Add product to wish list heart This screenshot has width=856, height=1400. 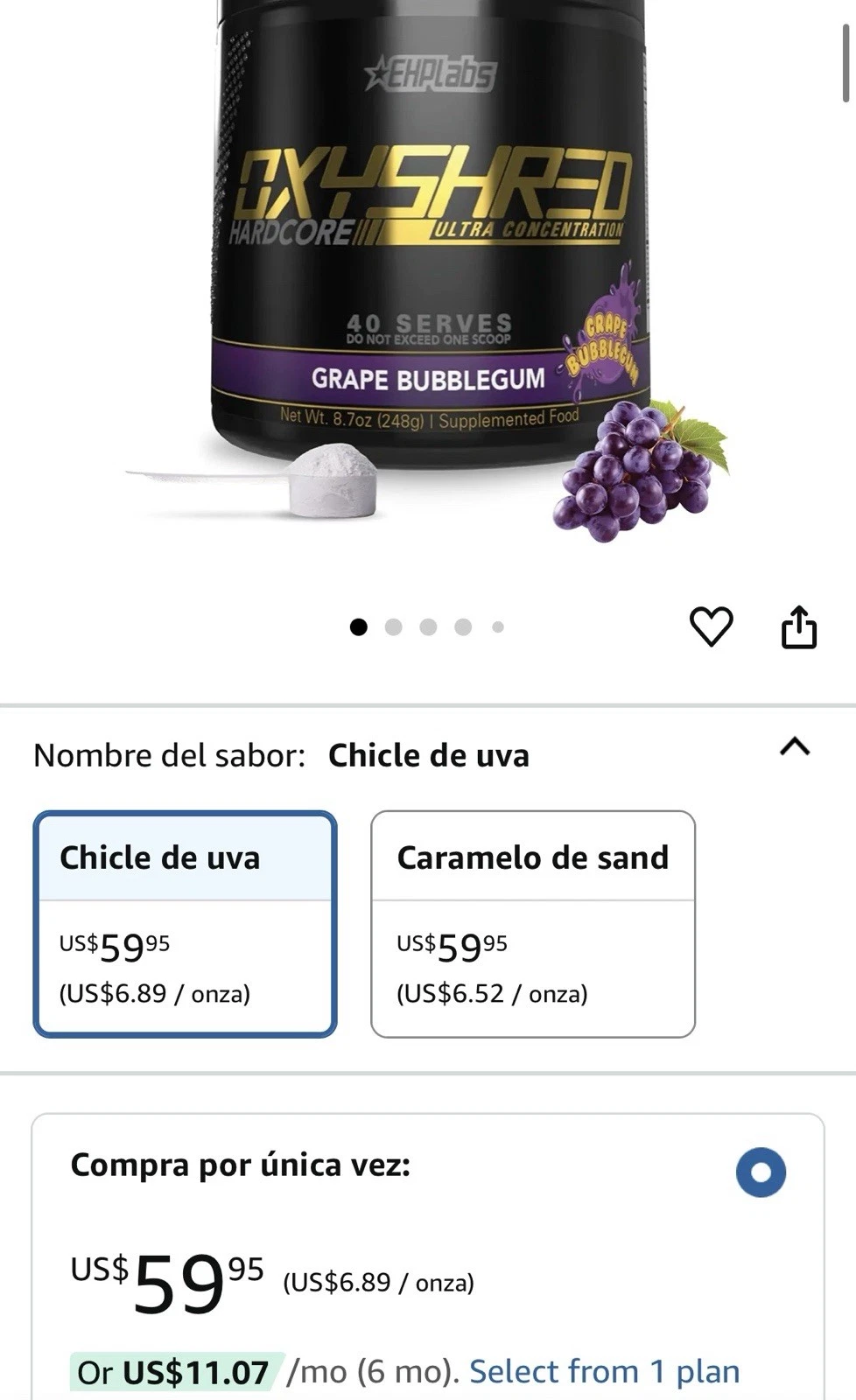pos(711,626)
